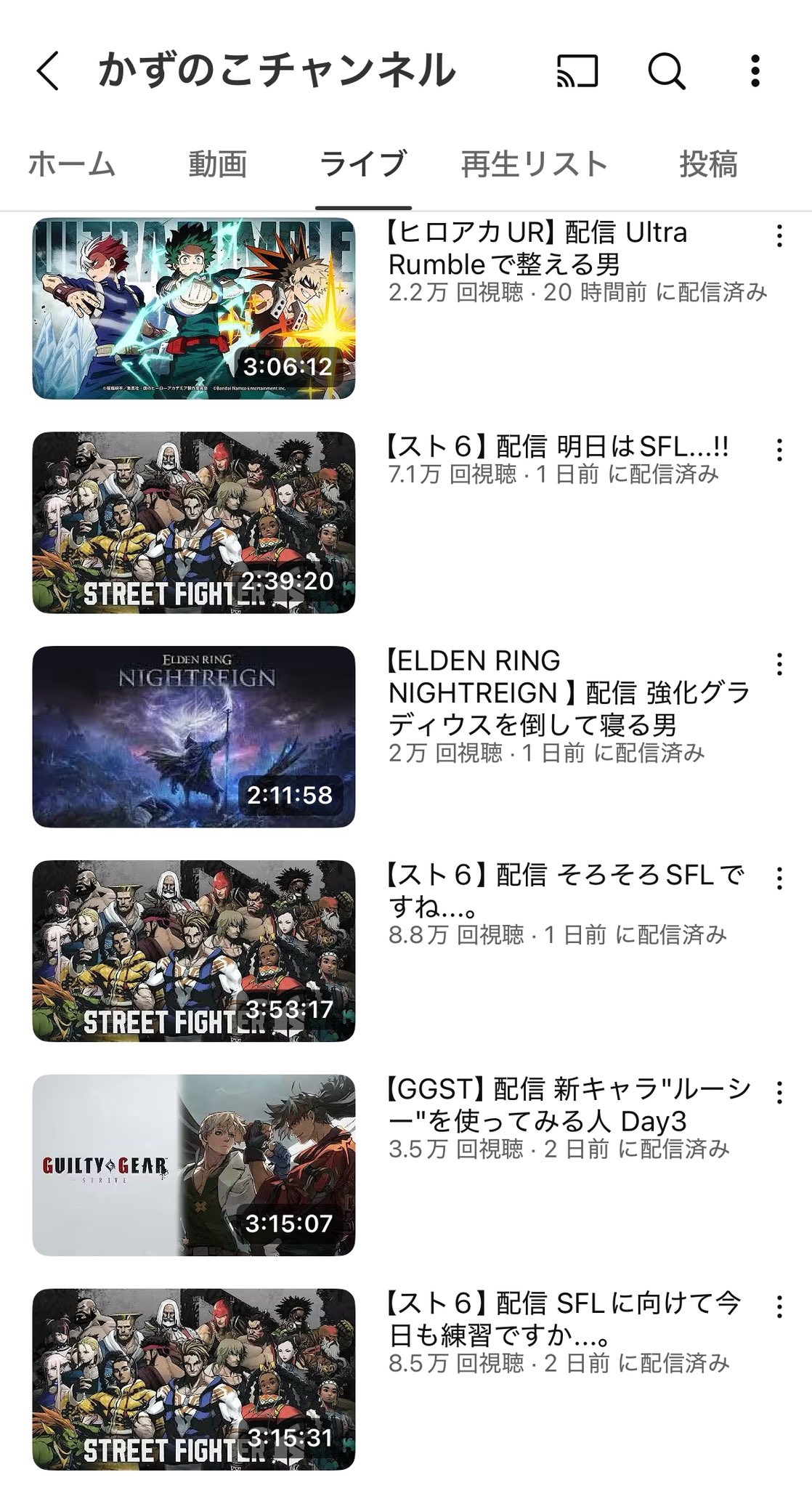The image size is (812, 1488).
Task: Open options for 明日はSFL video
Action: click(x=779, y=450)
